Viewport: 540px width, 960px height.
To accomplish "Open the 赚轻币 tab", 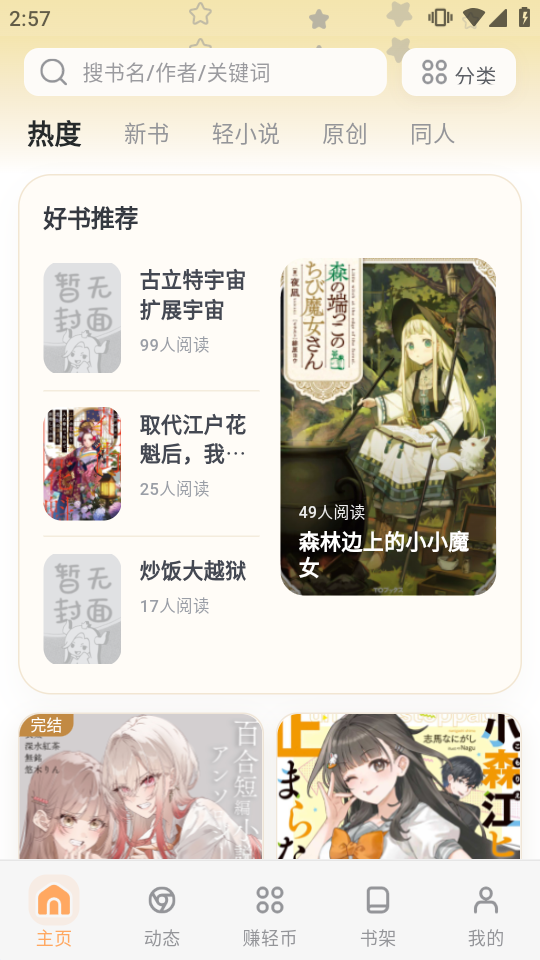I will point(269,912).
